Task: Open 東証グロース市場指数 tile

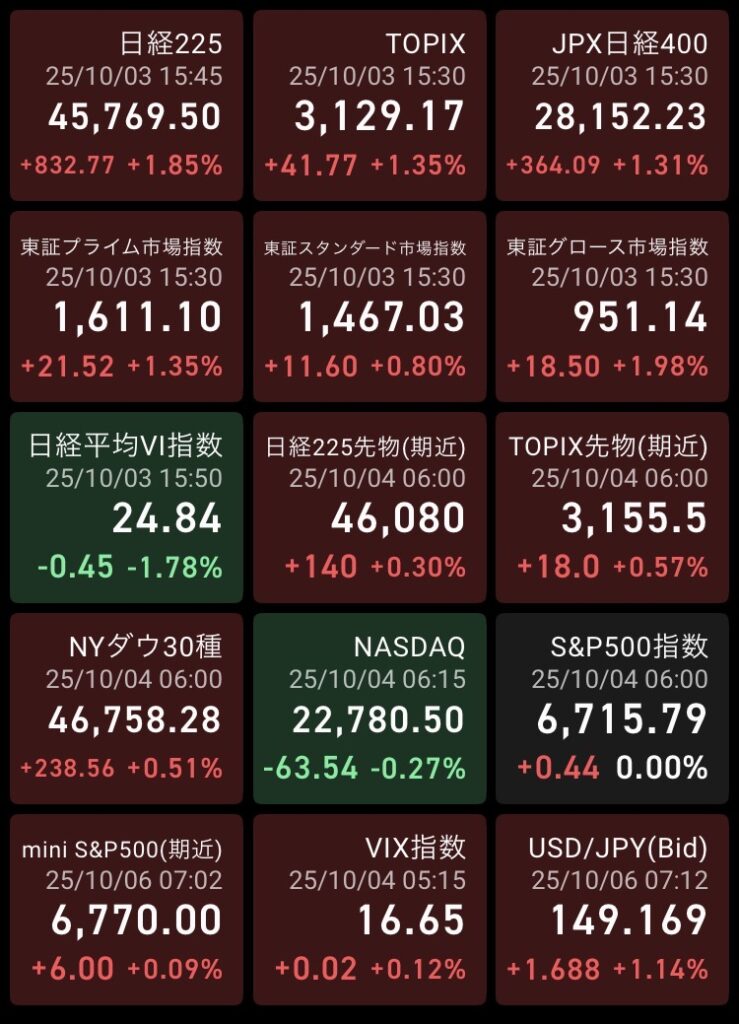Action: tap(612, 306)
